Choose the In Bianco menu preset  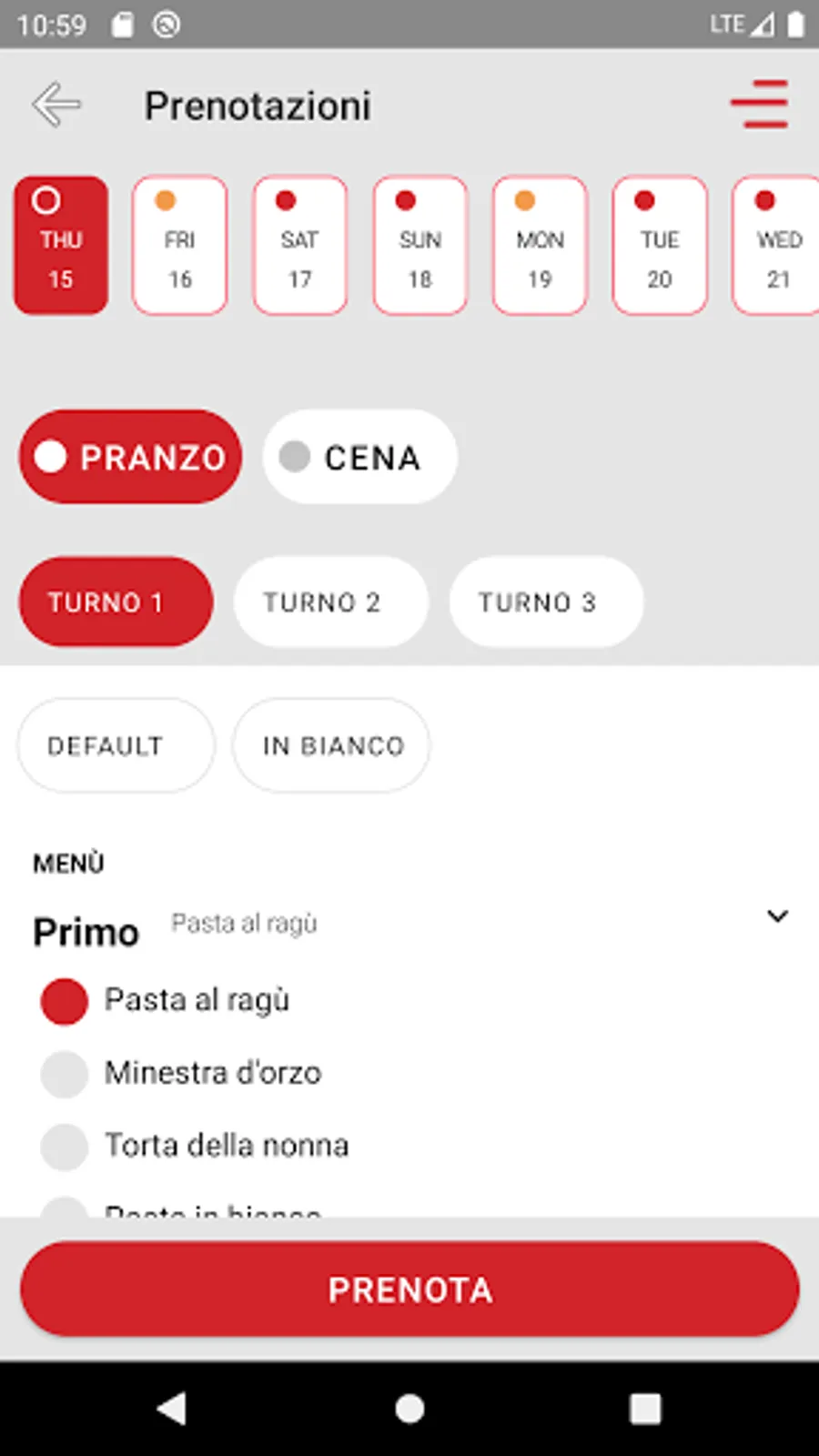coord(332,746)
